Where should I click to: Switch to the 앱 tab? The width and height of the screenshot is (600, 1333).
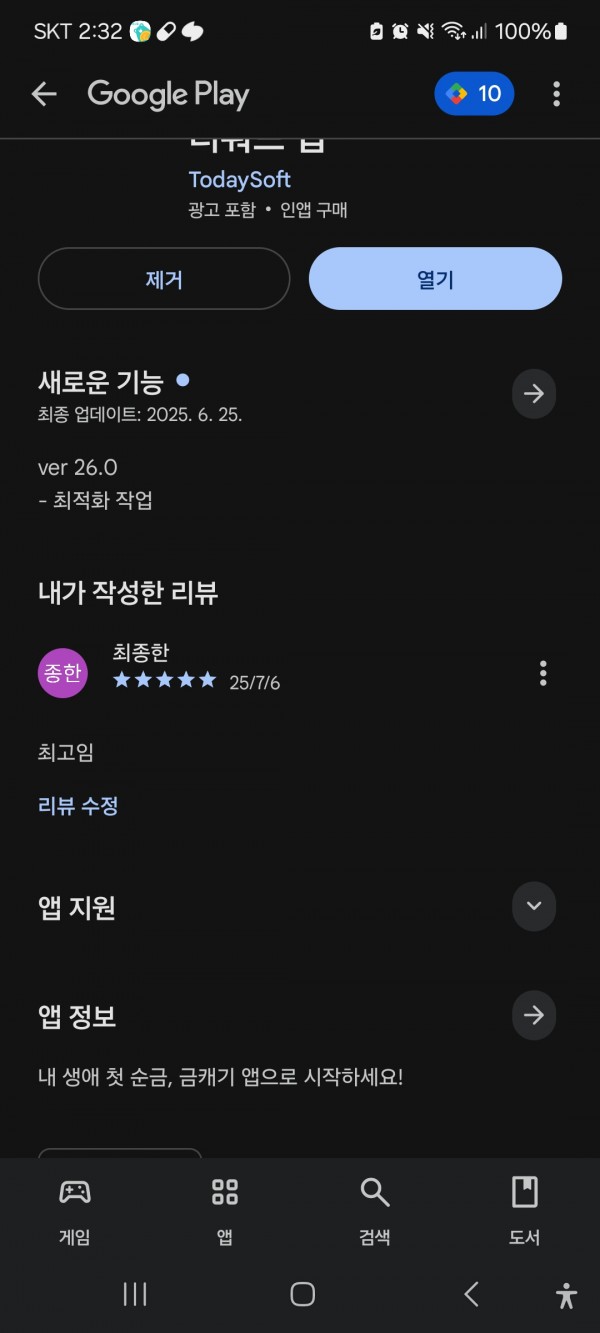point(225,1210)
